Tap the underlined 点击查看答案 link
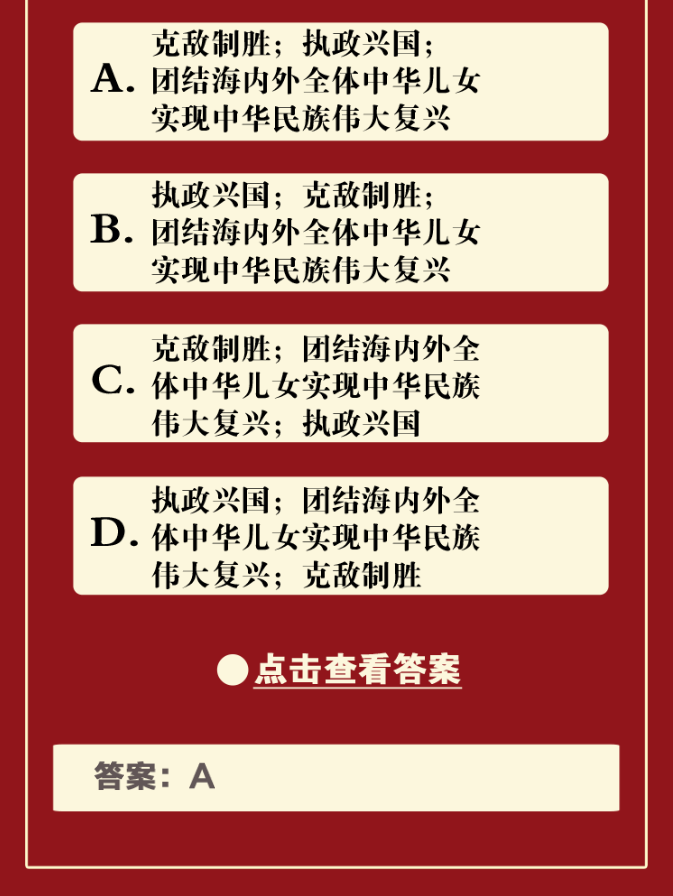 pos(357,669)
